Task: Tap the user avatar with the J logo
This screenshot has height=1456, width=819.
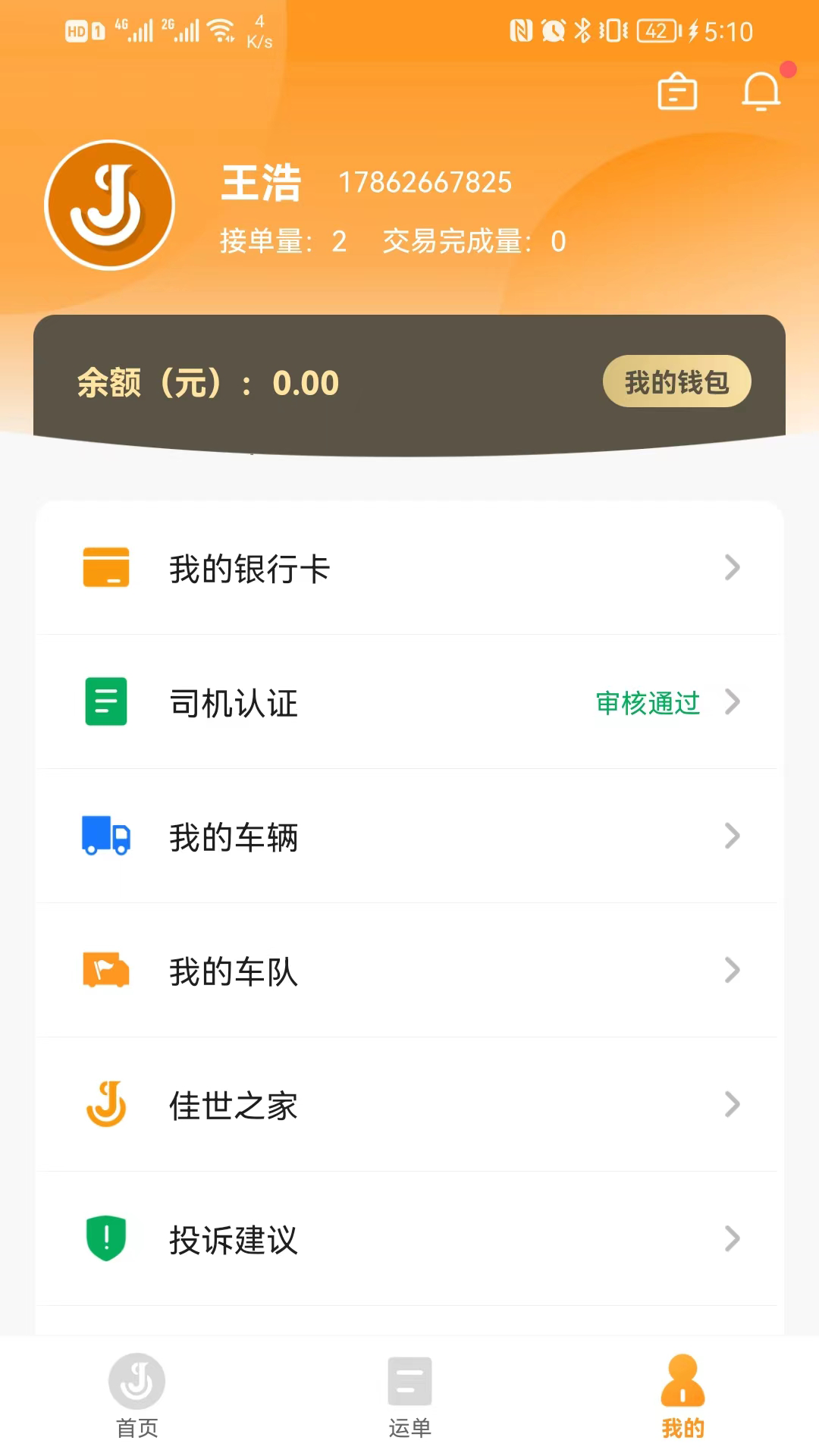Action: [110, 205]
